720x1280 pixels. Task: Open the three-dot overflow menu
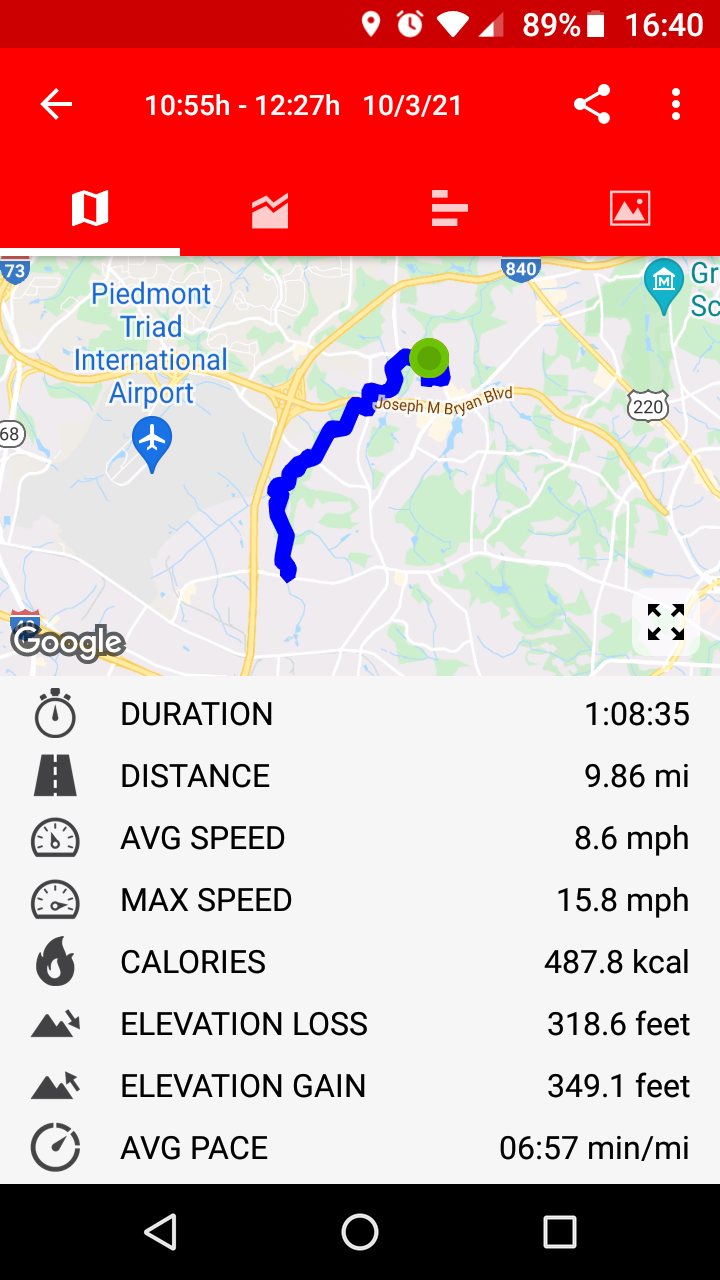tap(676, 105)
